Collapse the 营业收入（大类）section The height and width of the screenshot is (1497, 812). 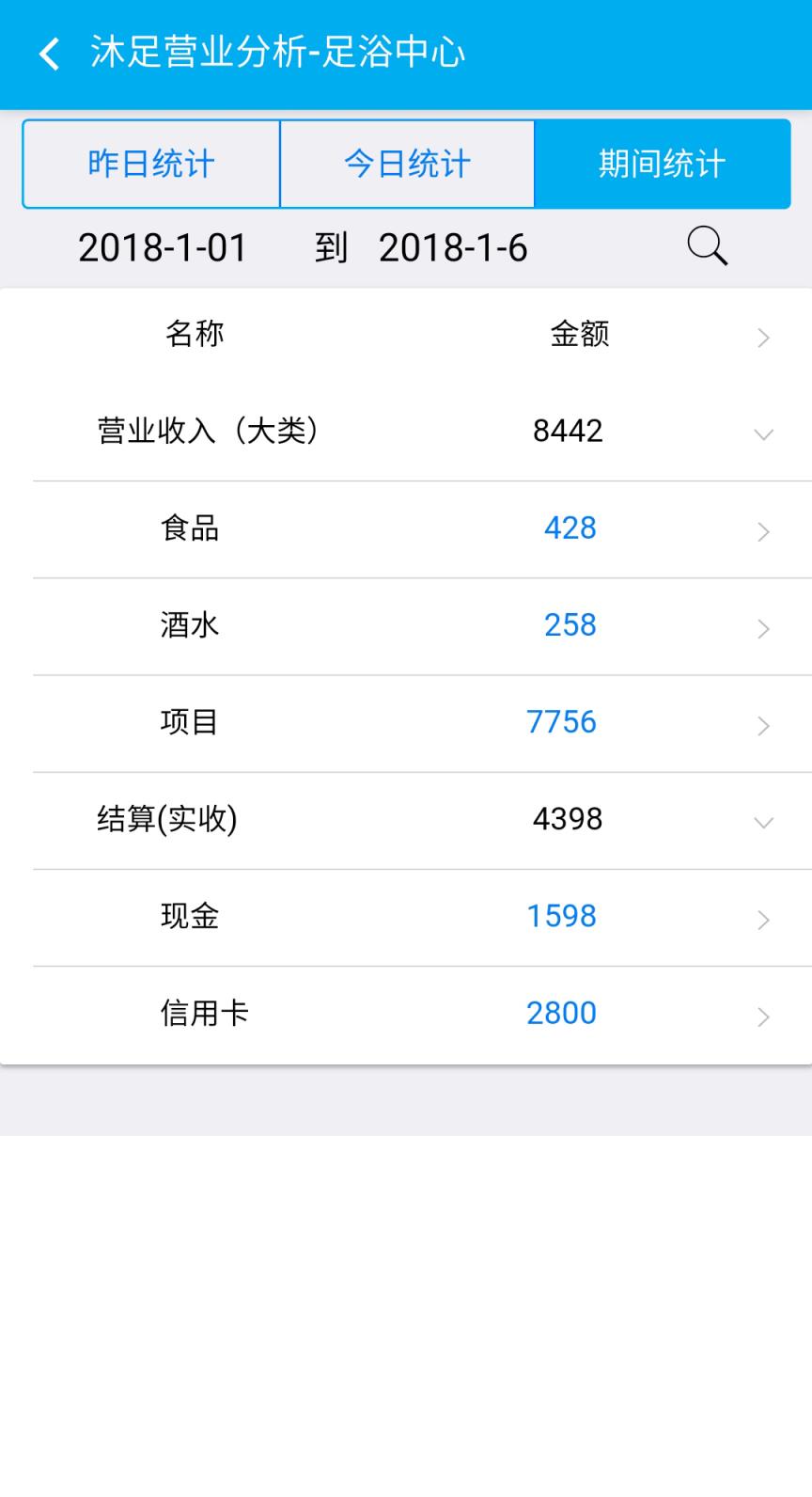point(761,435)
